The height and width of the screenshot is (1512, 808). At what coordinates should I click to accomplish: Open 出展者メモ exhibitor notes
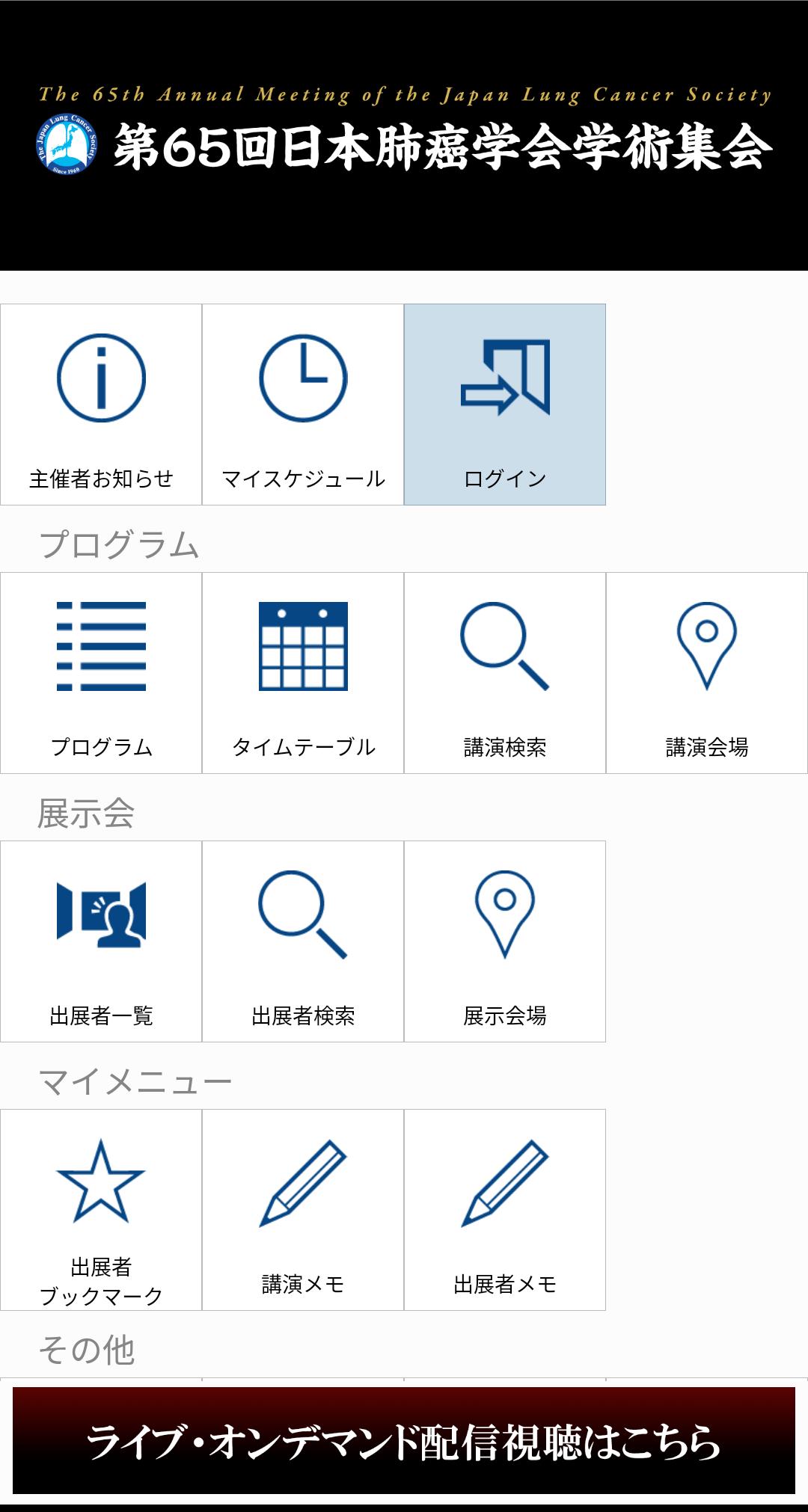[x=505, y=1210]
